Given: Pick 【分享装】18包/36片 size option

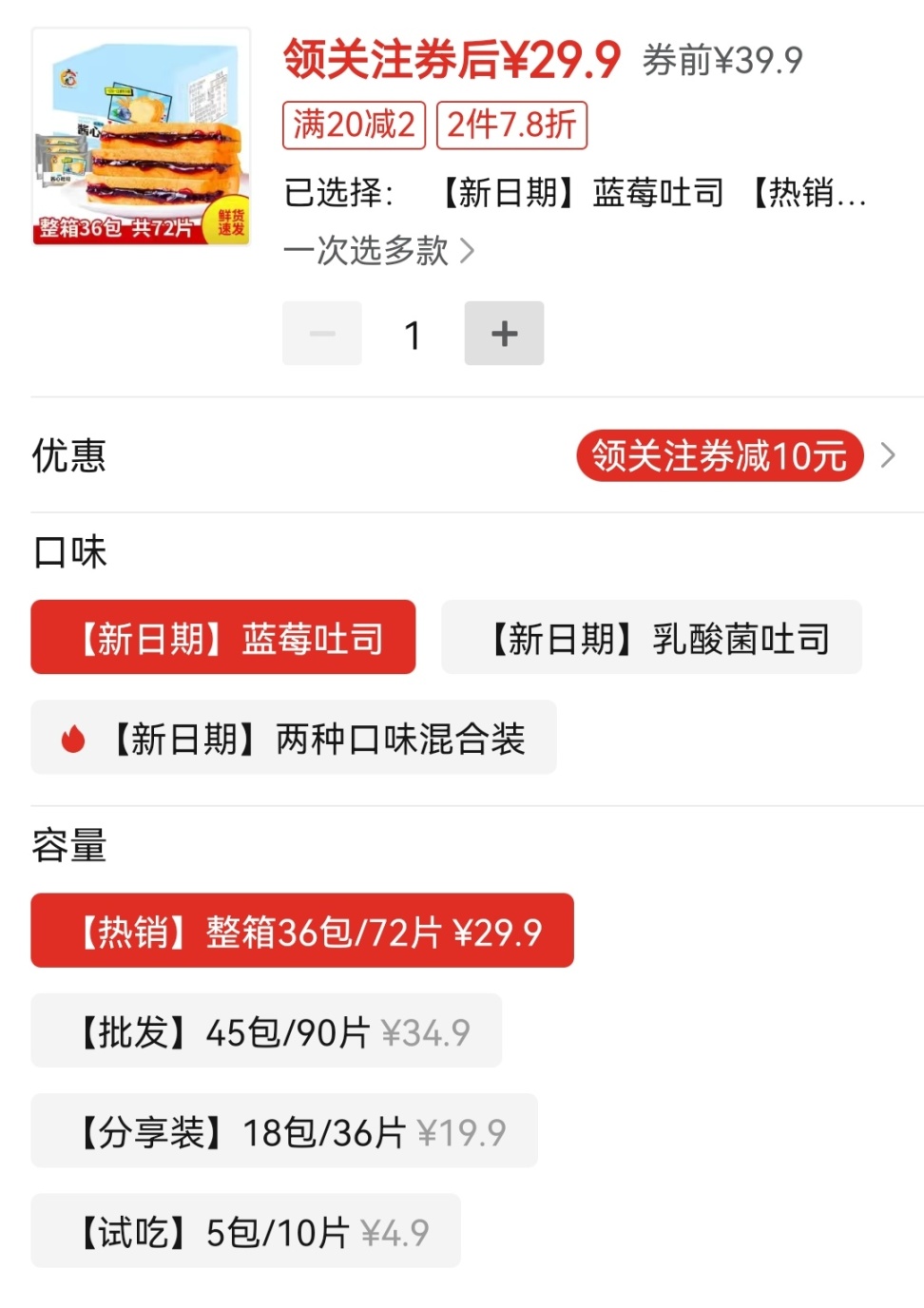Looking at the screenshot, I should (284, 1131).
